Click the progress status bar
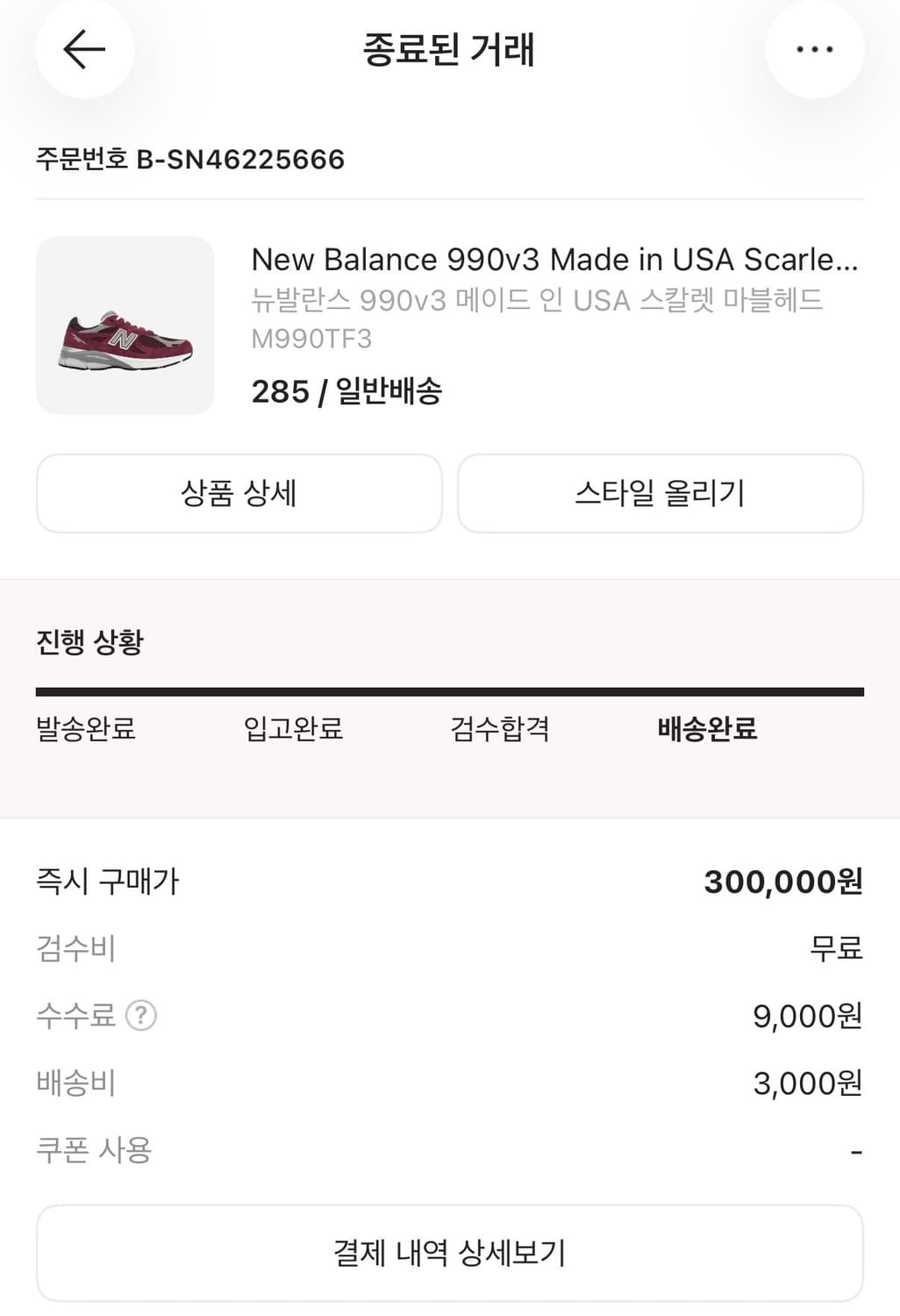 click(x=450, y=691)
